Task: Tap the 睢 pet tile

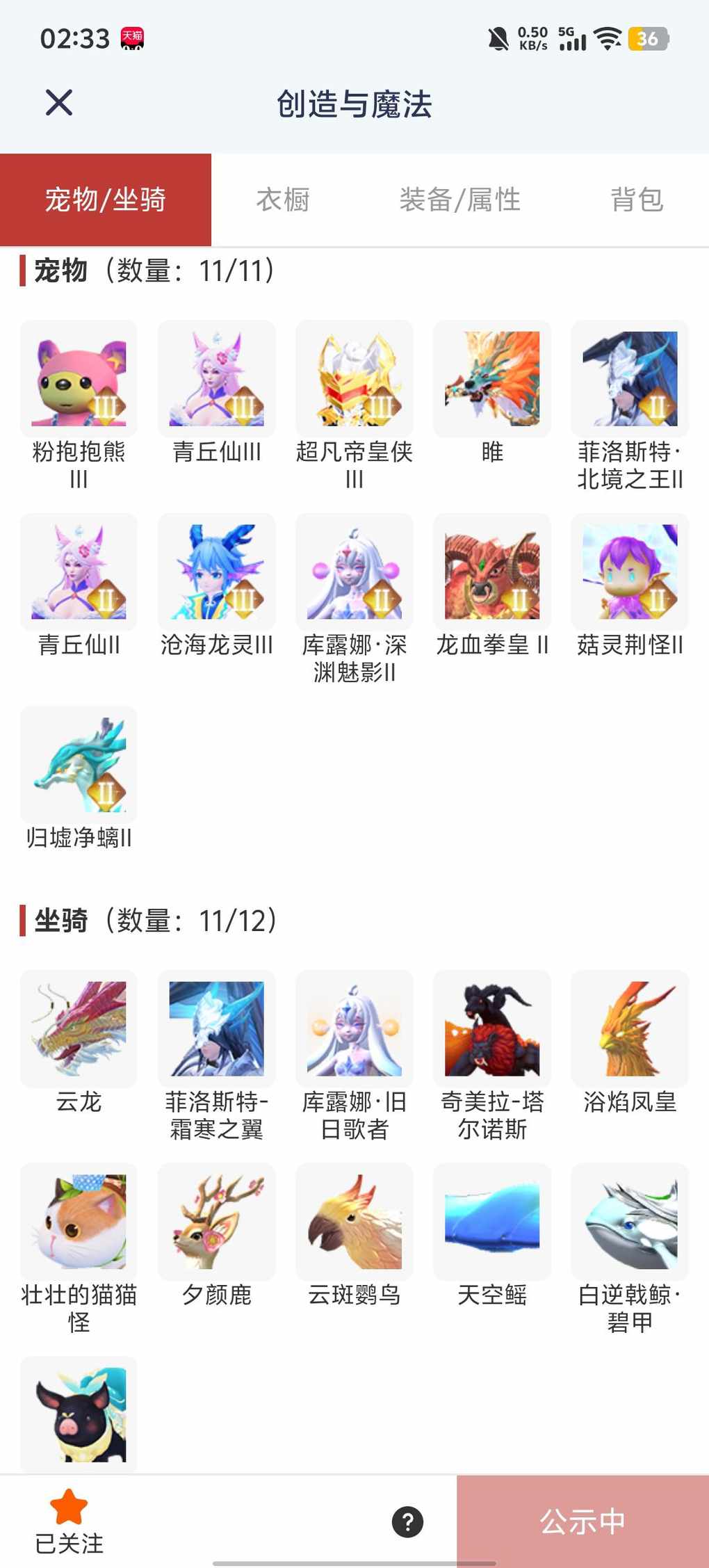Action: click(x=491, y=379)
